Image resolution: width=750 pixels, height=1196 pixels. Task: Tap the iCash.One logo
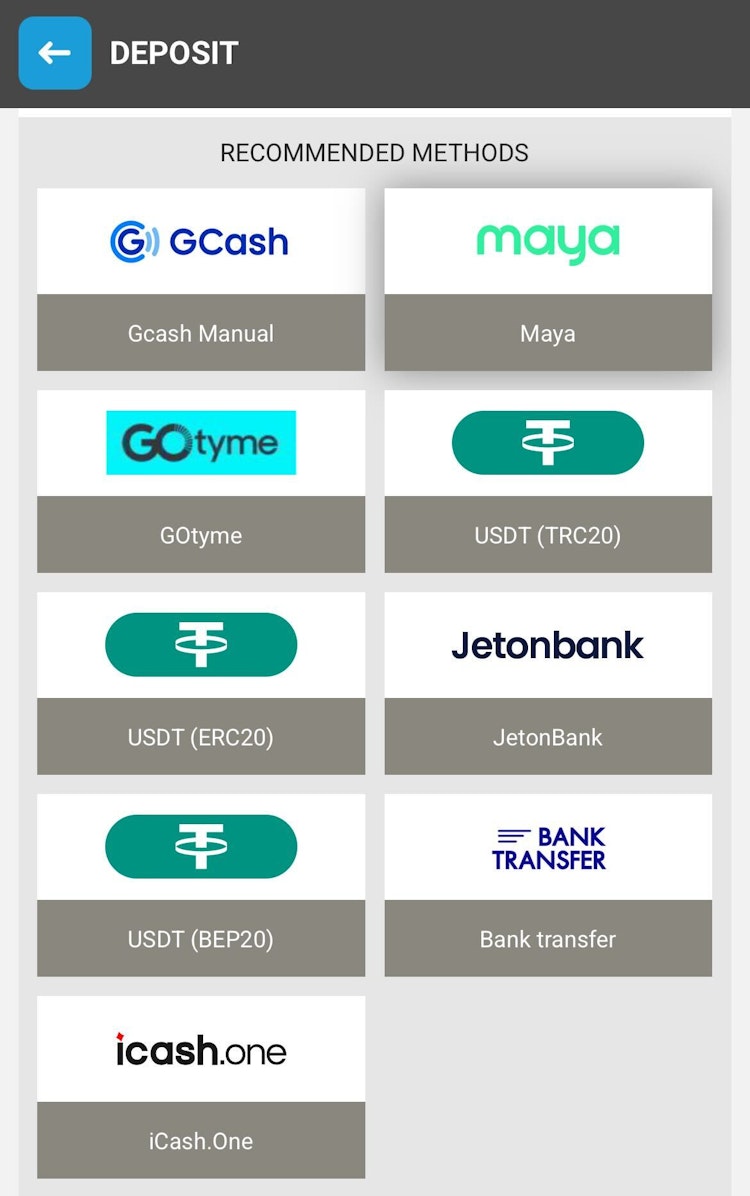[x=200, y=1048]
